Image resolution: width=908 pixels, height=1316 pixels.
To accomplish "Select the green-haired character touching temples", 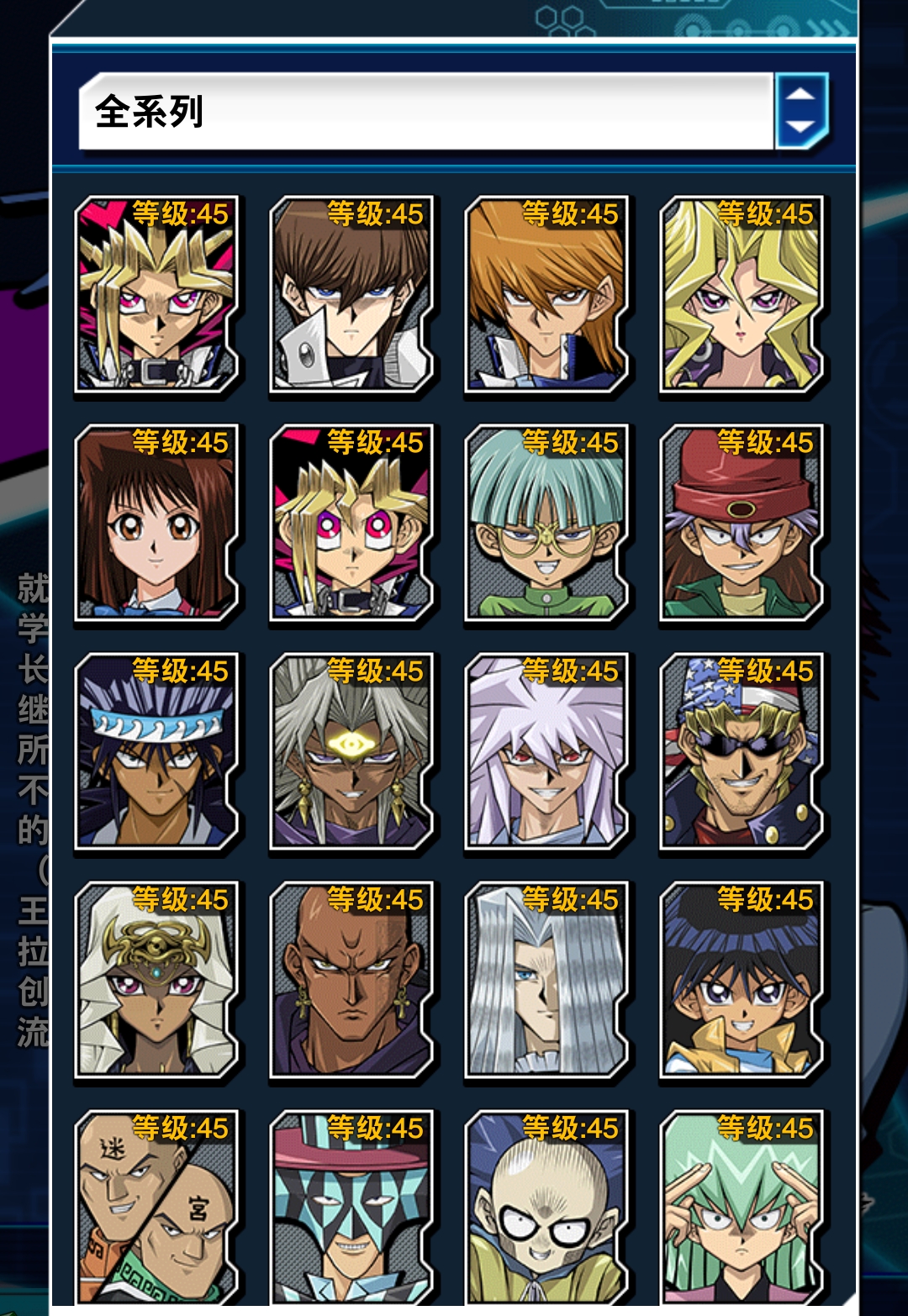I will (x=742, y=1207).
